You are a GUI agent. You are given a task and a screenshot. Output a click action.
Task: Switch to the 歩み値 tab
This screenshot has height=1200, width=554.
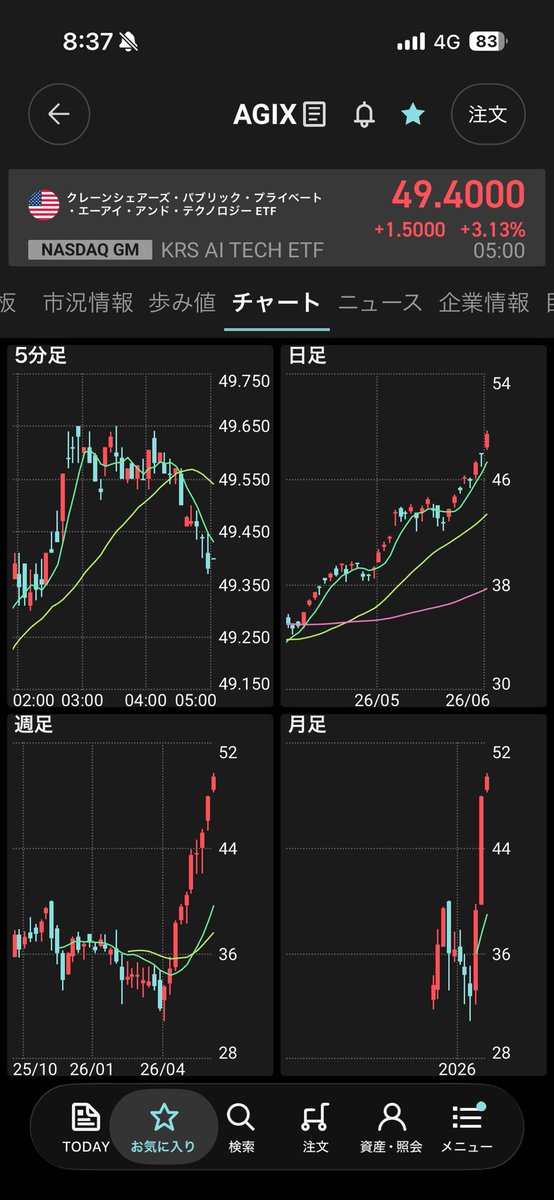pyautogui.click(x=182, y=303)
